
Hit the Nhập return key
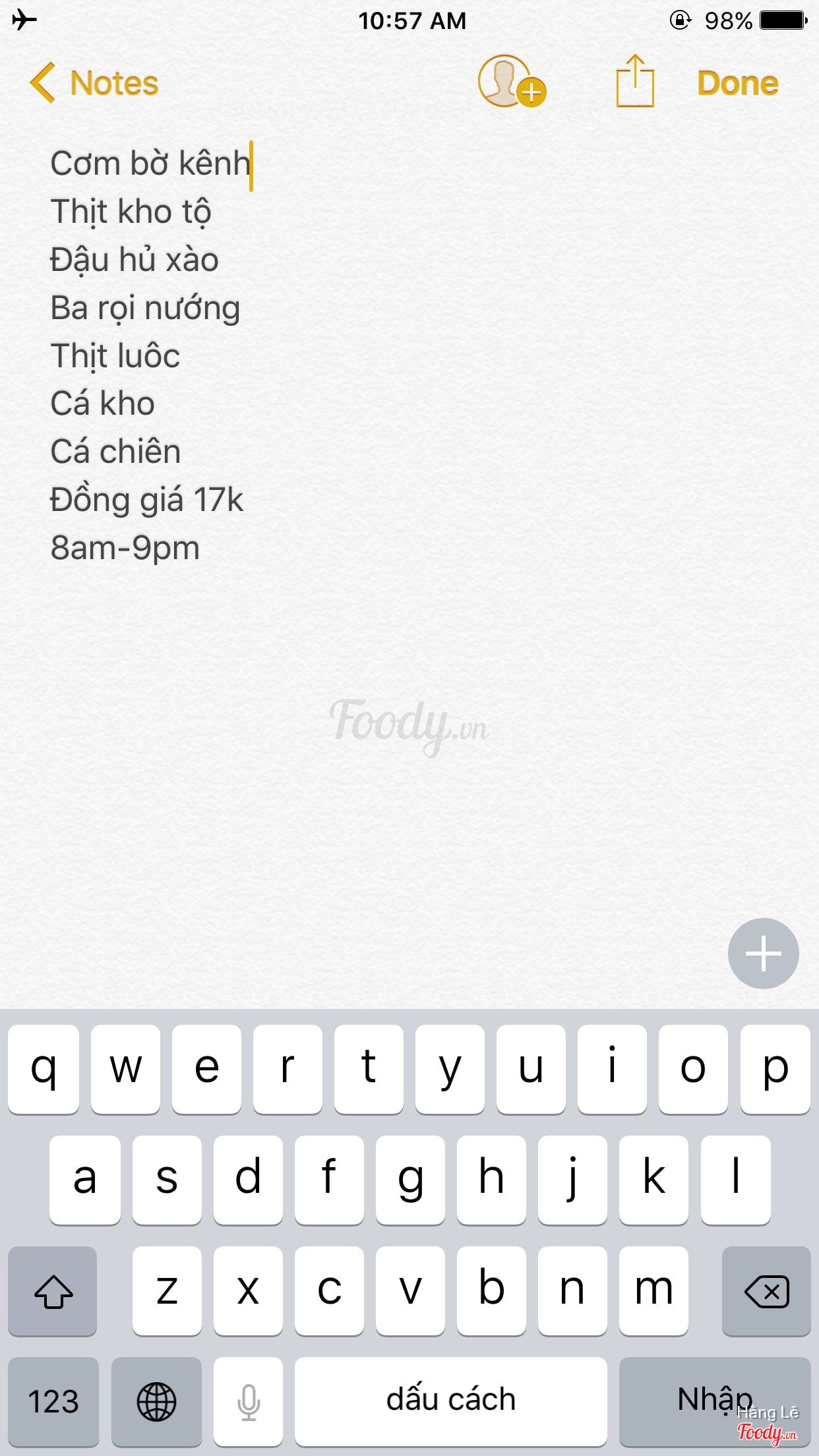[714, 1399]
